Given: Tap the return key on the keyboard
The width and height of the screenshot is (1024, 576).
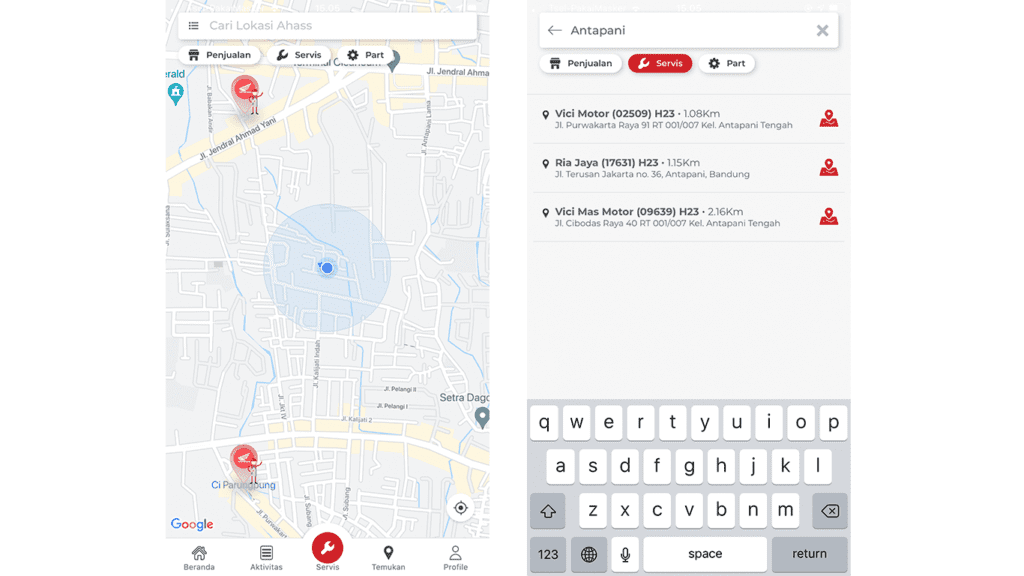Looking at the screenshot, I should point(809,554).
